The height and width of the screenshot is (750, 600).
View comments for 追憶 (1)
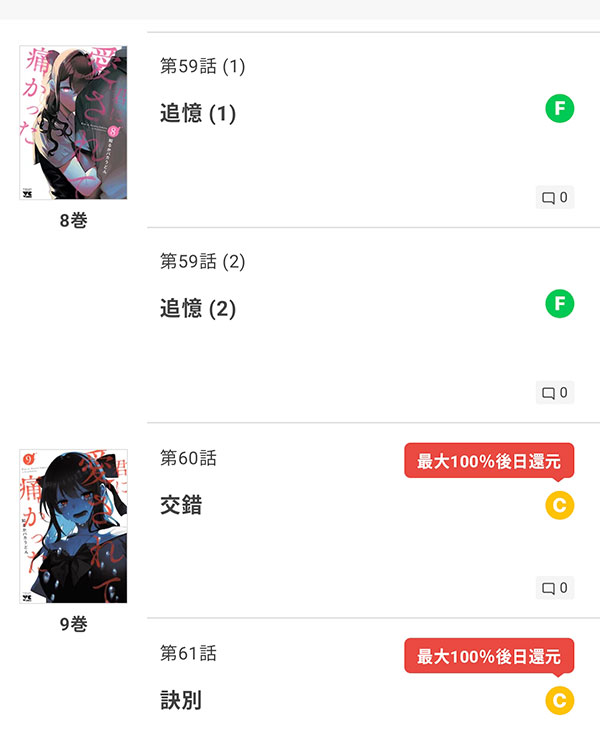pos(555,198)
